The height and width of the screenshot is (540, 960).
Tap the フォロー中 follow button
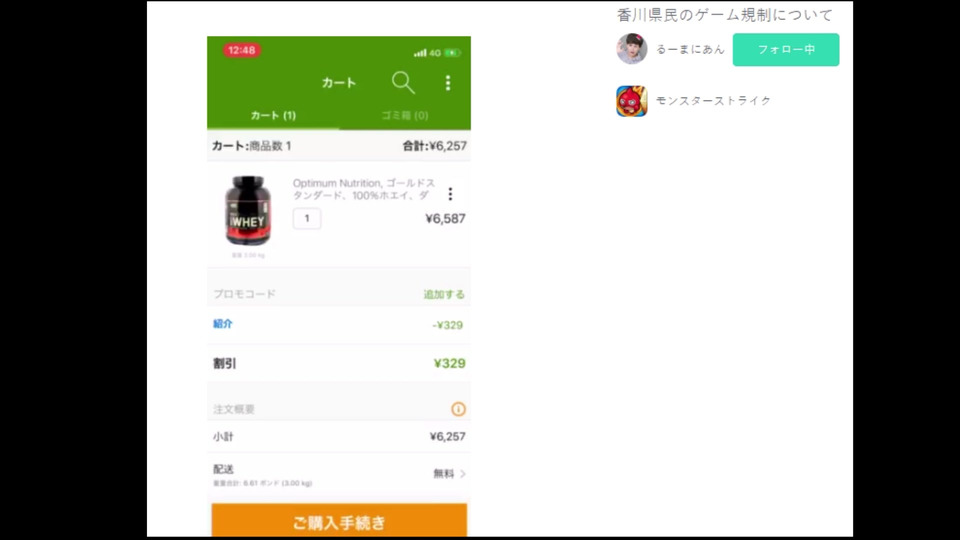coord(785,50)
